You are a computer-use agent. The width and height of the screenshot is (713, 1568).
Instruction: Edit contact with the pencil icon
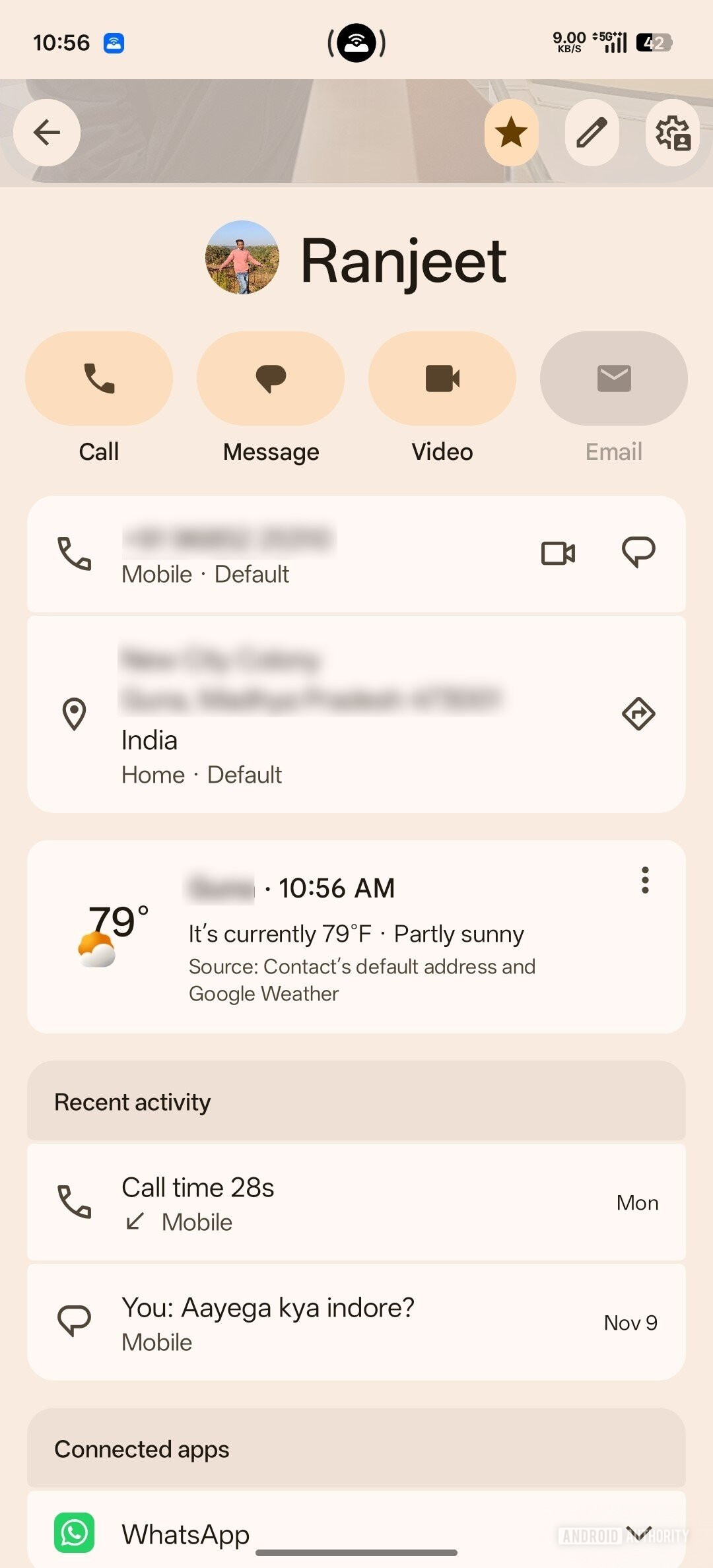(x=592, y=133)
